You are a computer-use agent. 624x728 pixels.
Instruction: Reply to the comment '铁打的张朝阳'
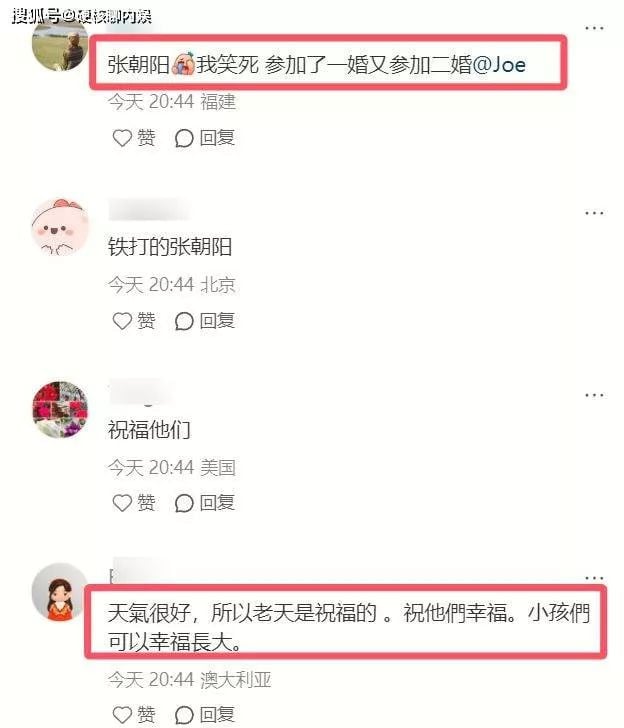[205, 320]
